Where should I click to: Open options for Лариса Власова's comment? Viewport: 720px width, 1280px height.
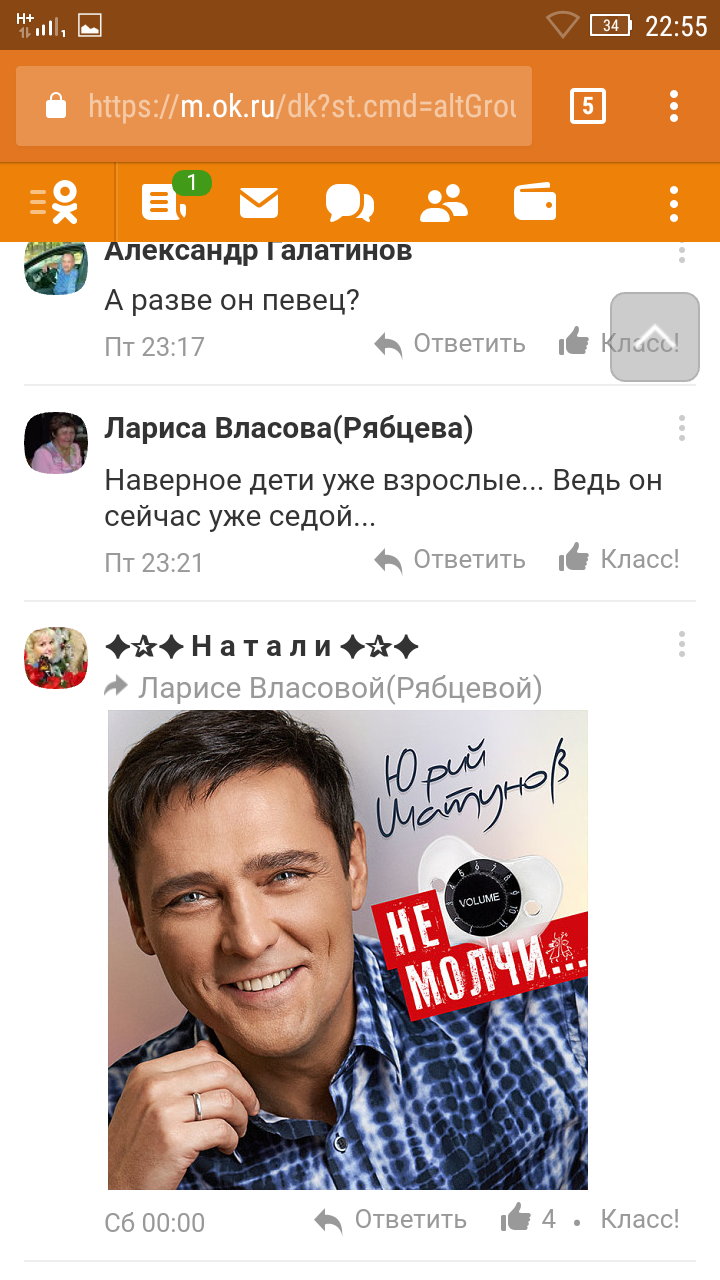click(681, 429)
